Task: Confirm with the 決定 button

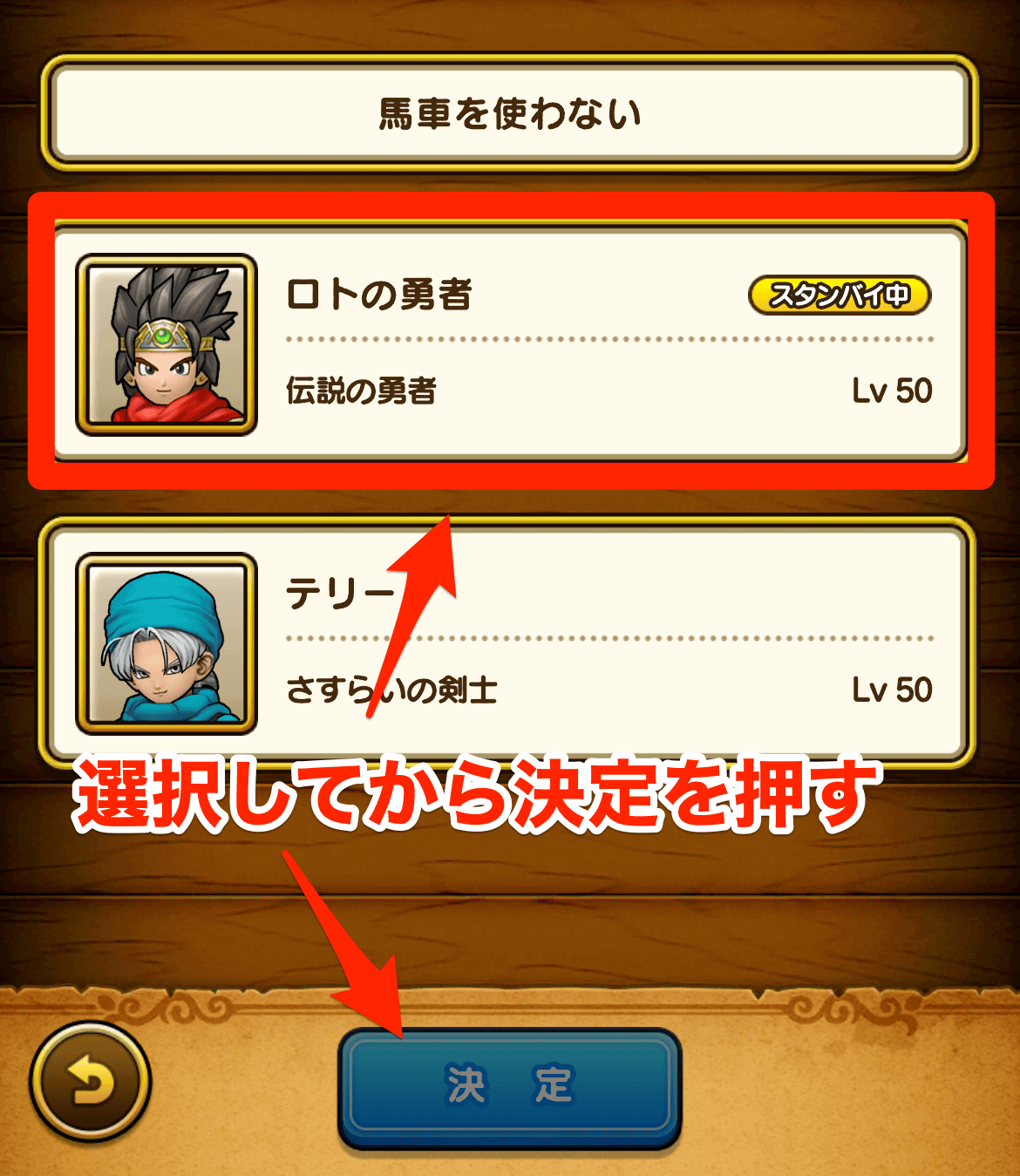Action: click(509, 1086)
